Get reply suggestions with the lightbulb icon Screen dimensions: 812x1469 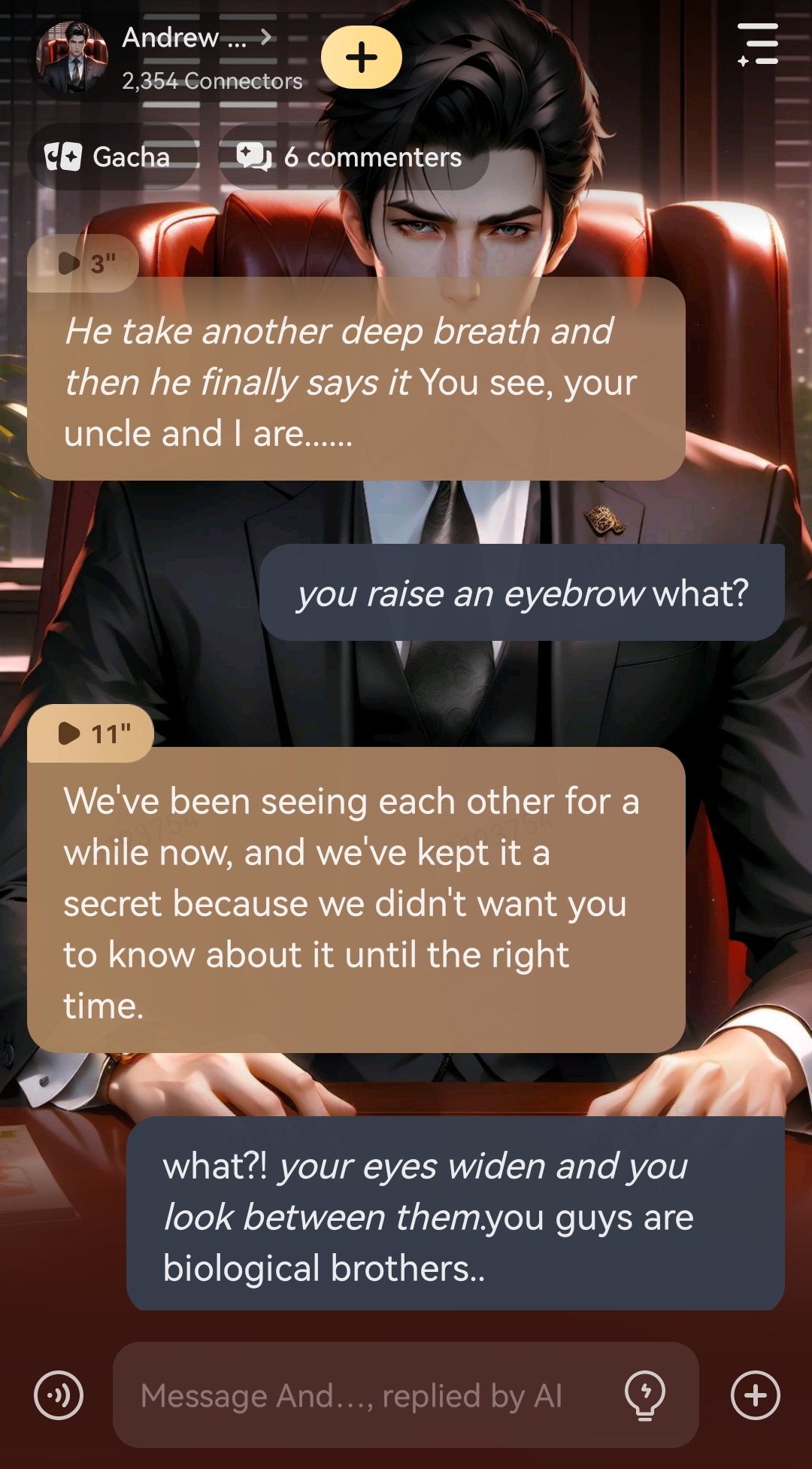click(645, 1395)
